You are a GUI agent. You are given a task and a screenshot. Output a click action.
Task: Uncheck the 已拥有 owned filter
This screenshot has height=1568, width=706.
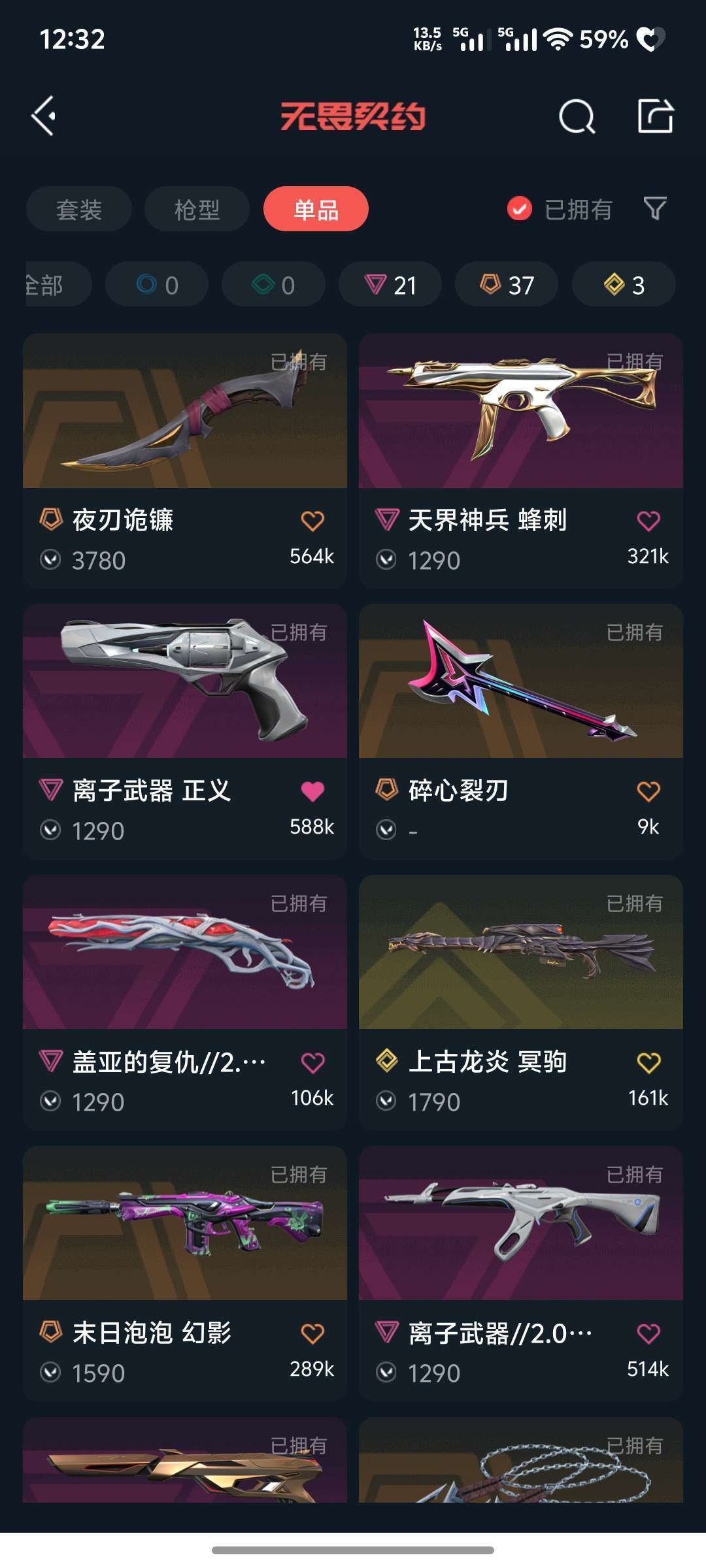click(520, 209)
